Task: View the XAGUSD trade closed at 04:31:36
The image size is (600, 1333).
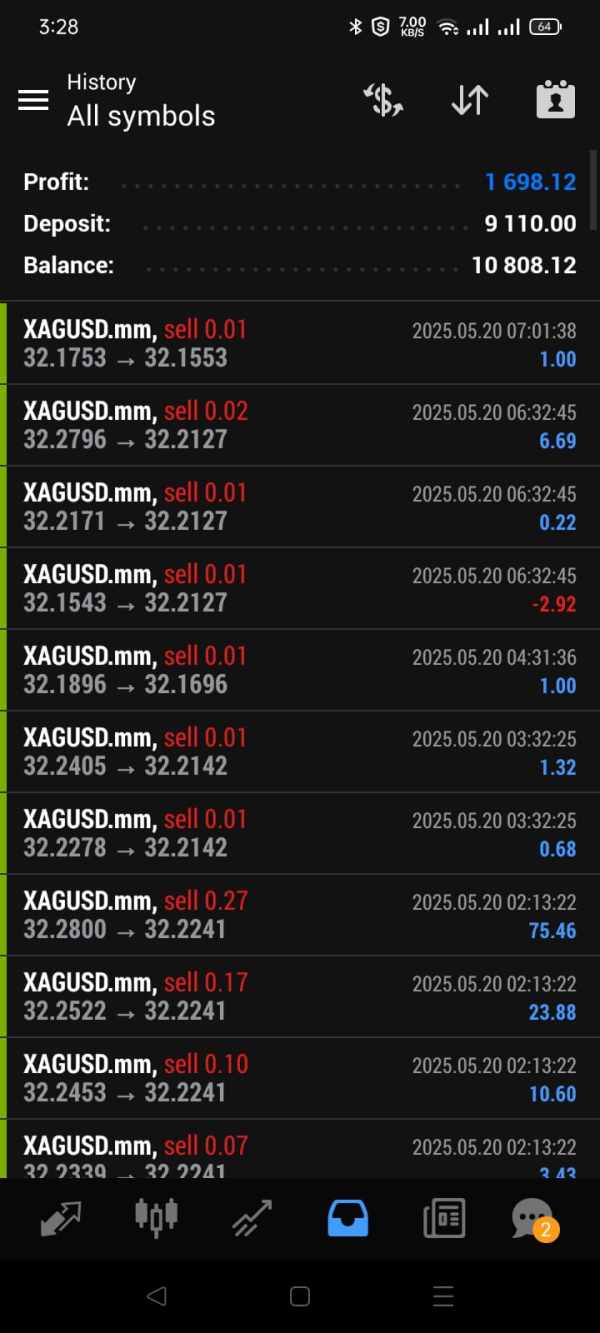Action: pos(300,670)
